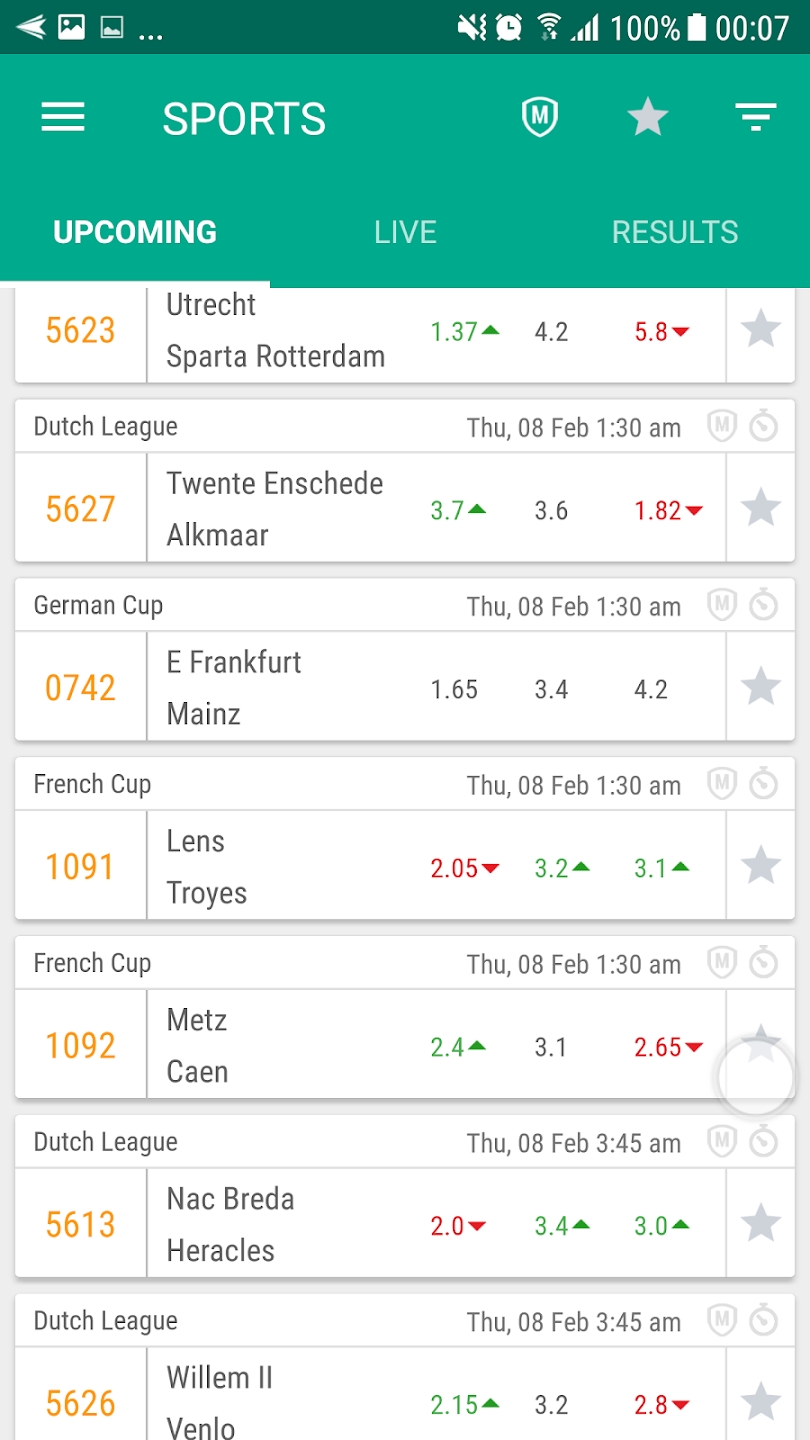Pick odds 1.65 for E Frankfurt
The width and height of the screenshot is (810, 1440).
(x=454, y=689)
